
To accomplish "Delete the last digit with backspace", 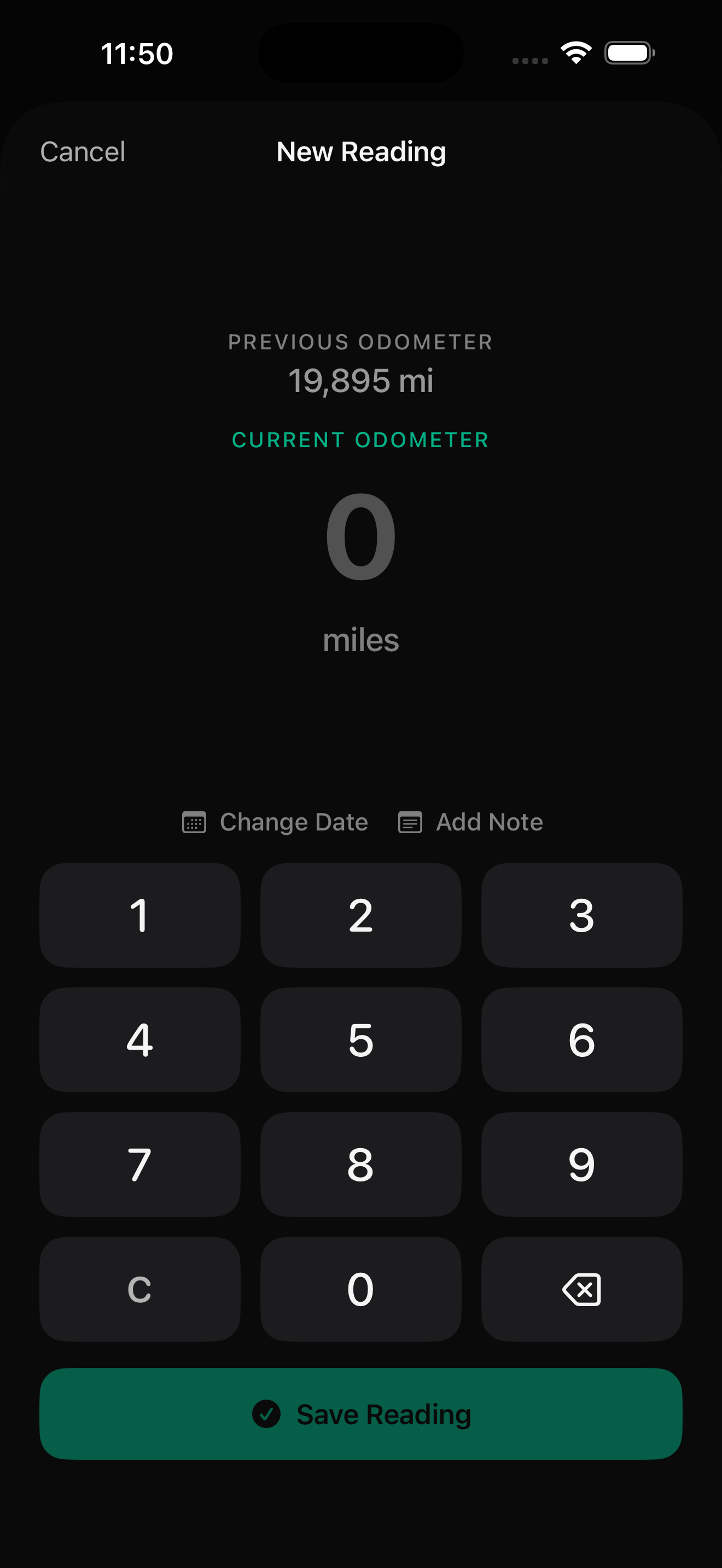I will pos(582,1289).
